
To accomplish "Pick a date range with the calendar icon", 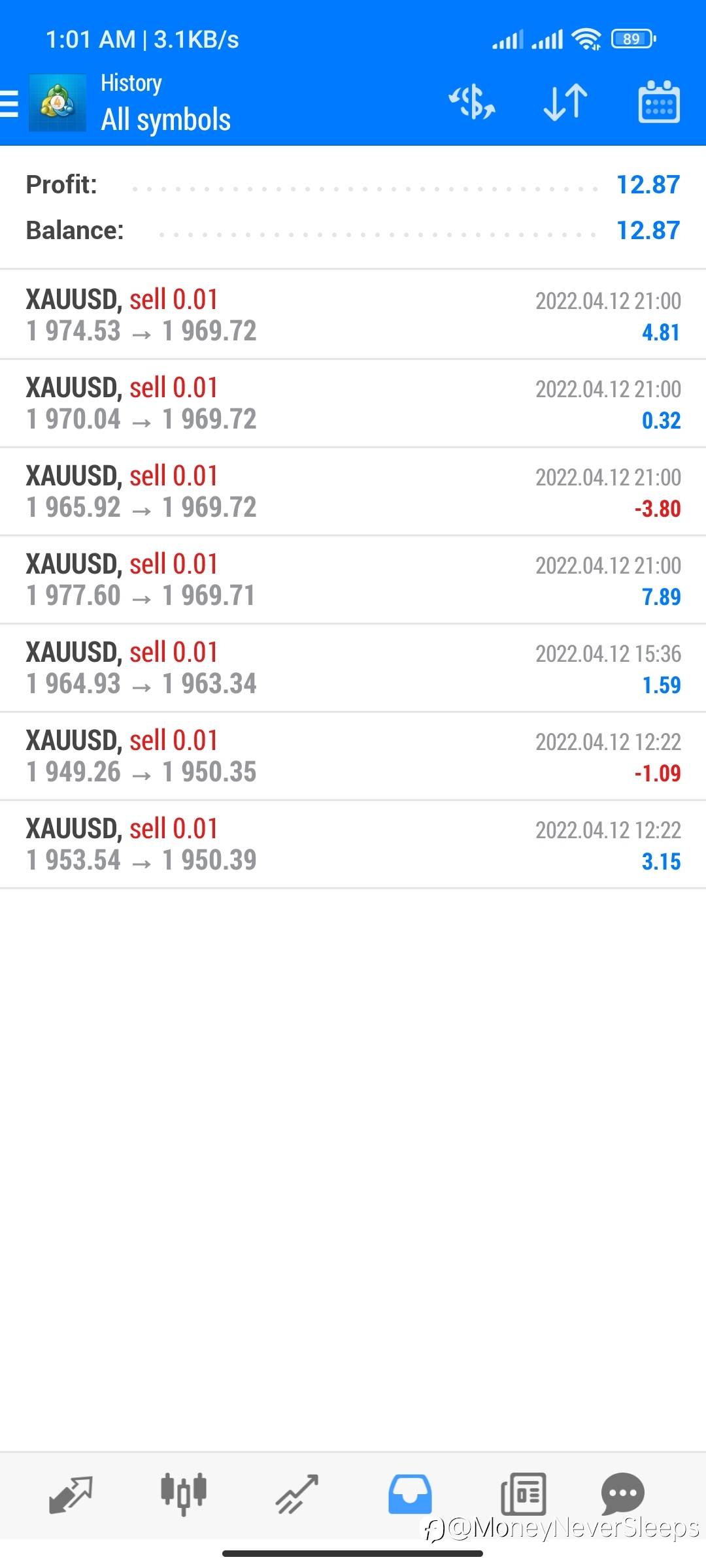I will (x=658, y=103).
